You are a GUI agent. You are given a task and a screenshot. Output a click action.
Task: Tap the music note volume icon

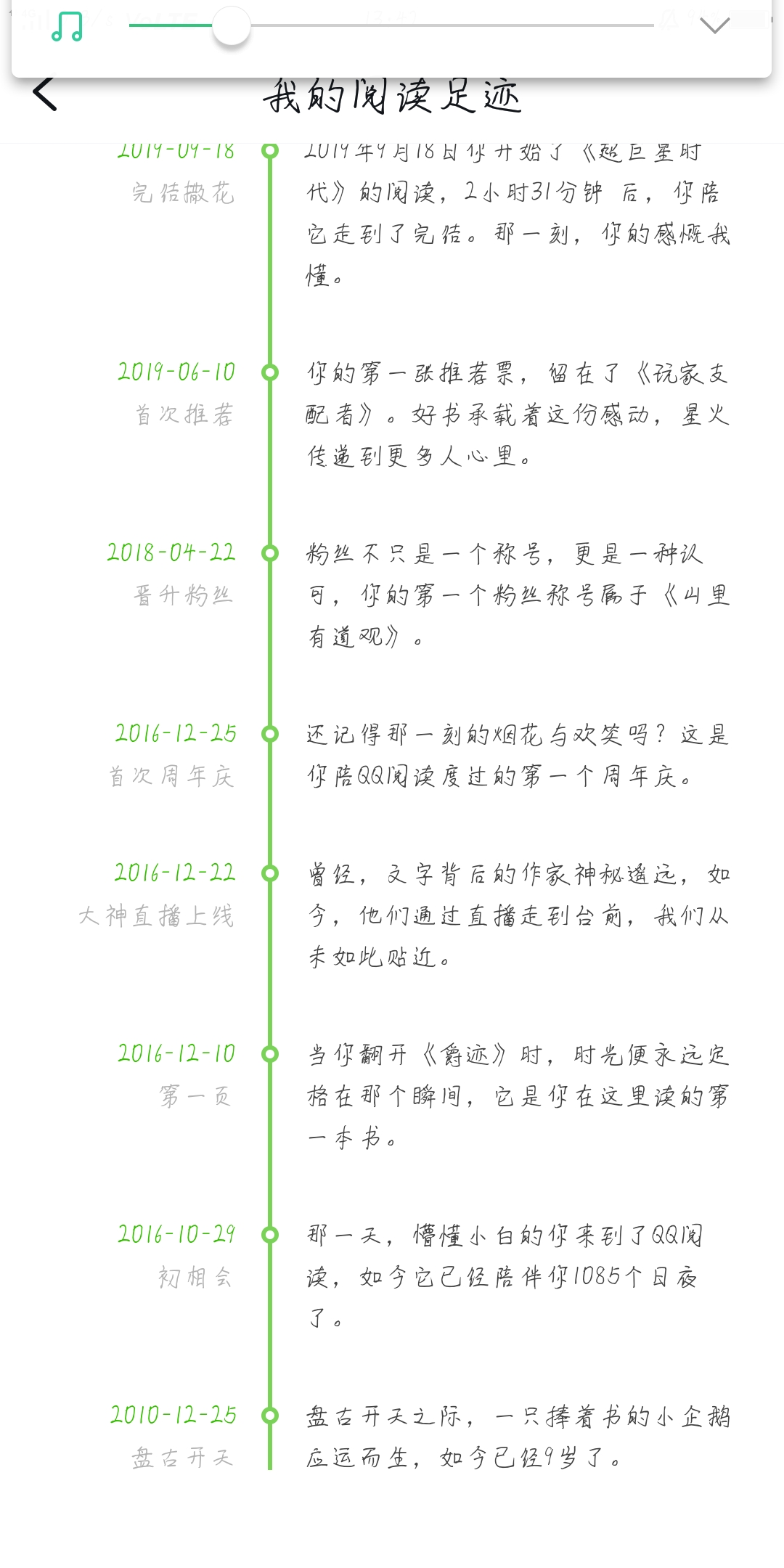click(68, 26)
